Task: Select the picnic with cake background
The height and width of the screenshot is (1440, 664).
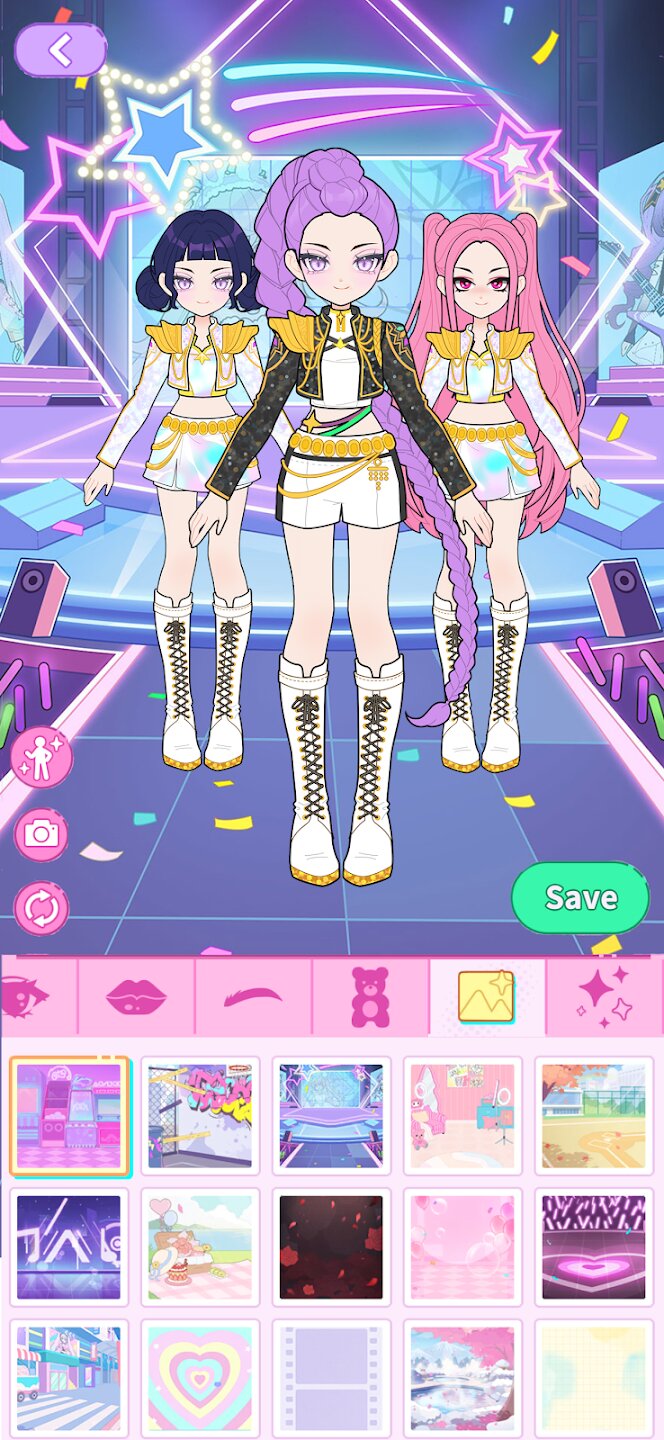Action: pyautogui.click(x=200, y=1246)
